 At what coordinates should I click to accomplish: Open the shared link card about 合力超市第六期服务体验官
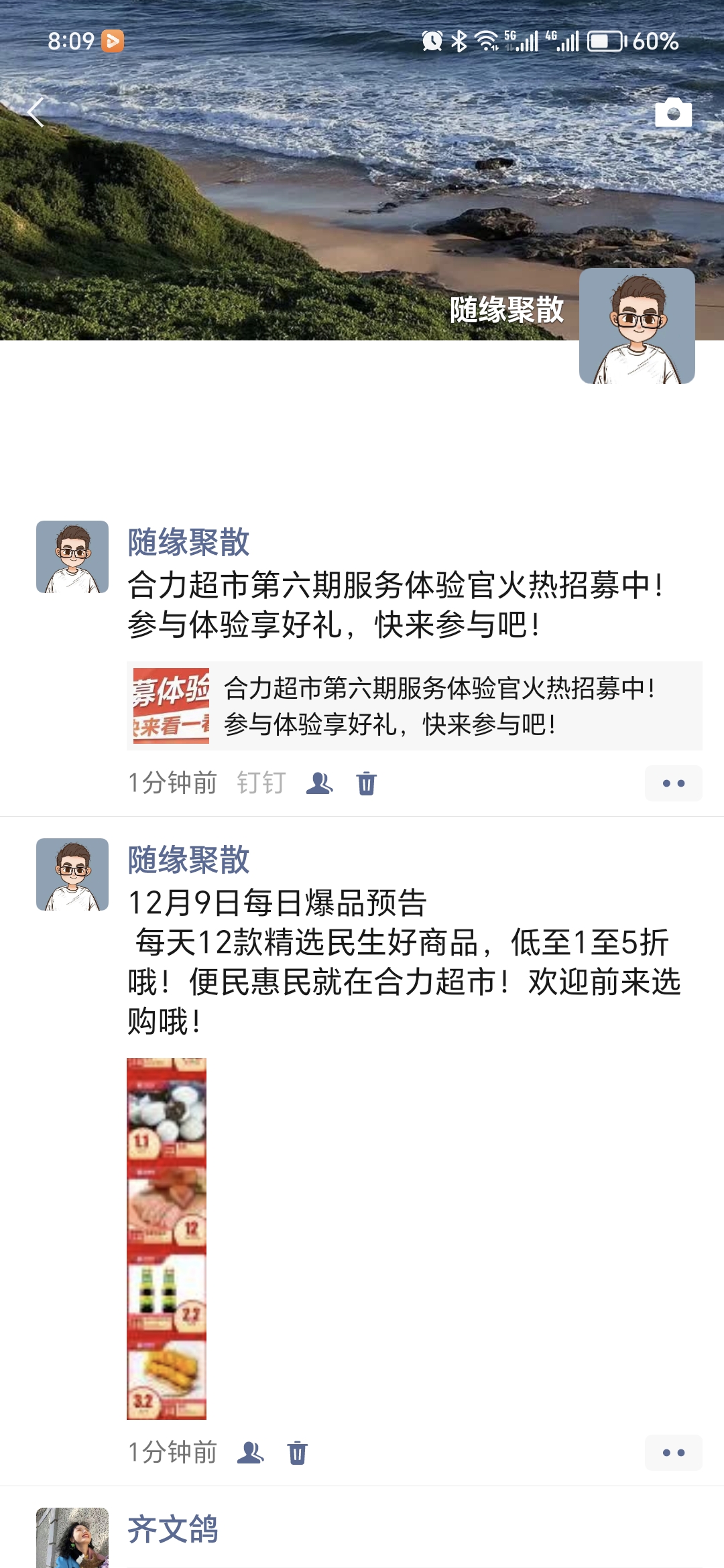pyautogui.click(x=414, y=706)
